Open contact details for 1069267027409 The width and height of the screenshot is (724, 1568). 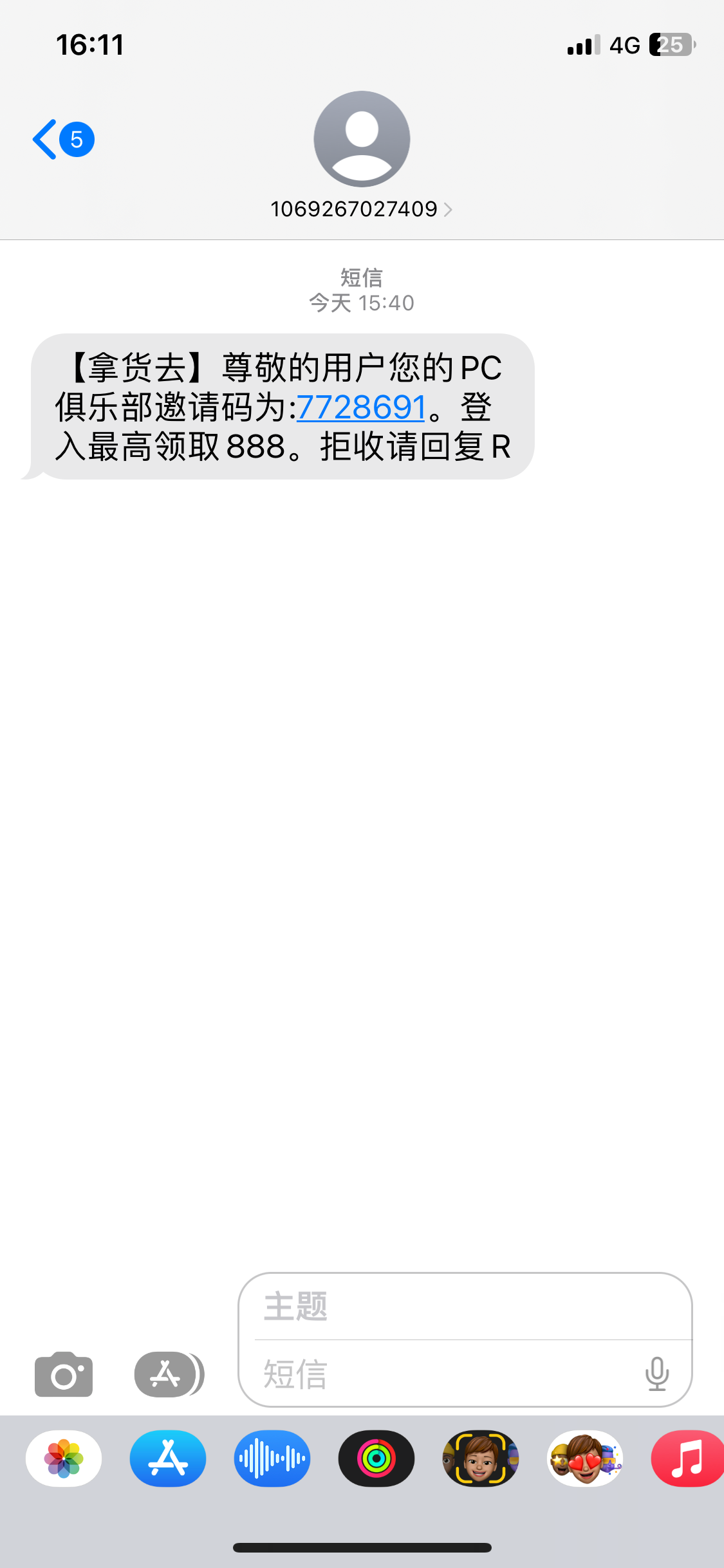coord(361,209)
